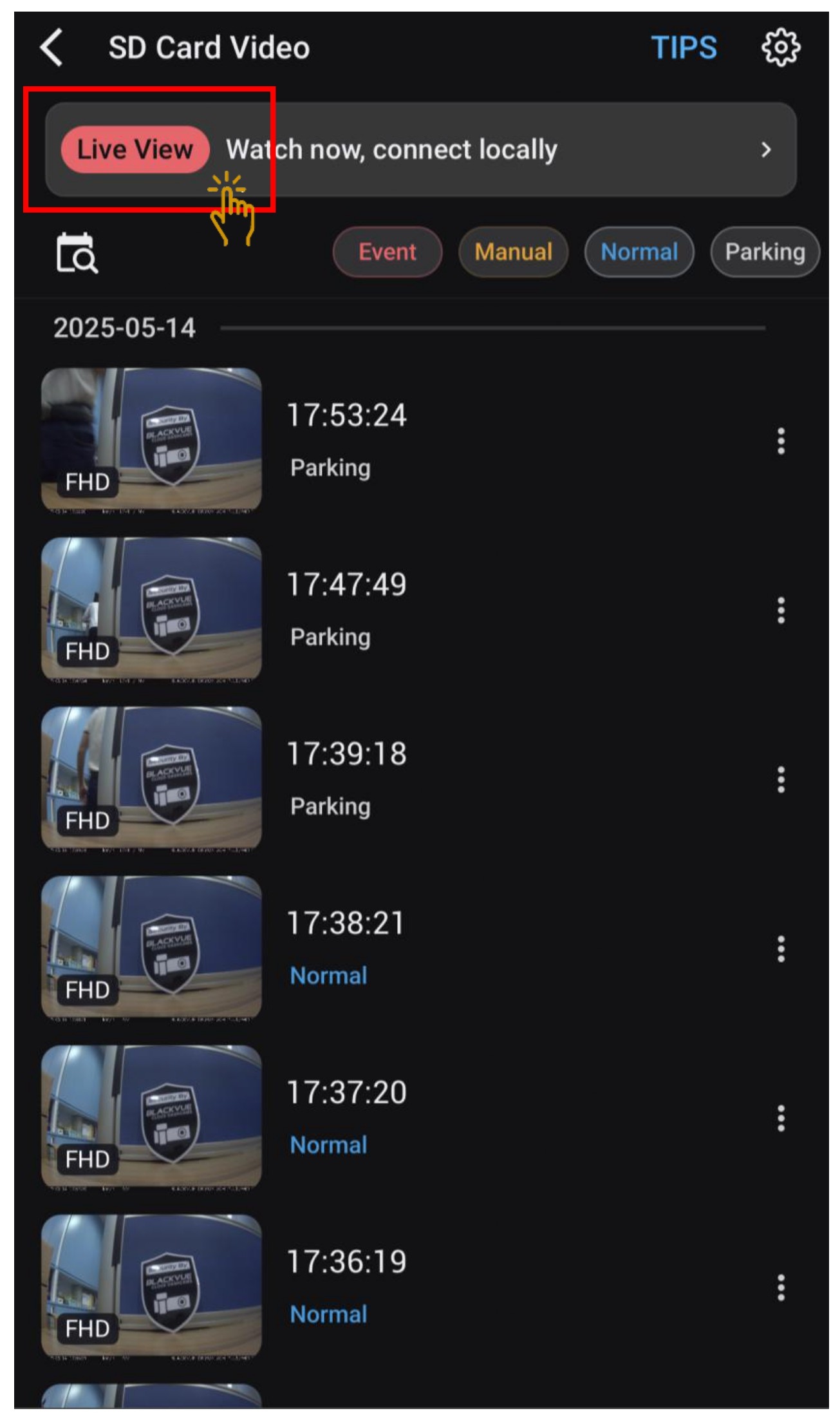Filter by Manual chip
The image size is (840, 1422).
pyautogui.click(x=513, y=252)
